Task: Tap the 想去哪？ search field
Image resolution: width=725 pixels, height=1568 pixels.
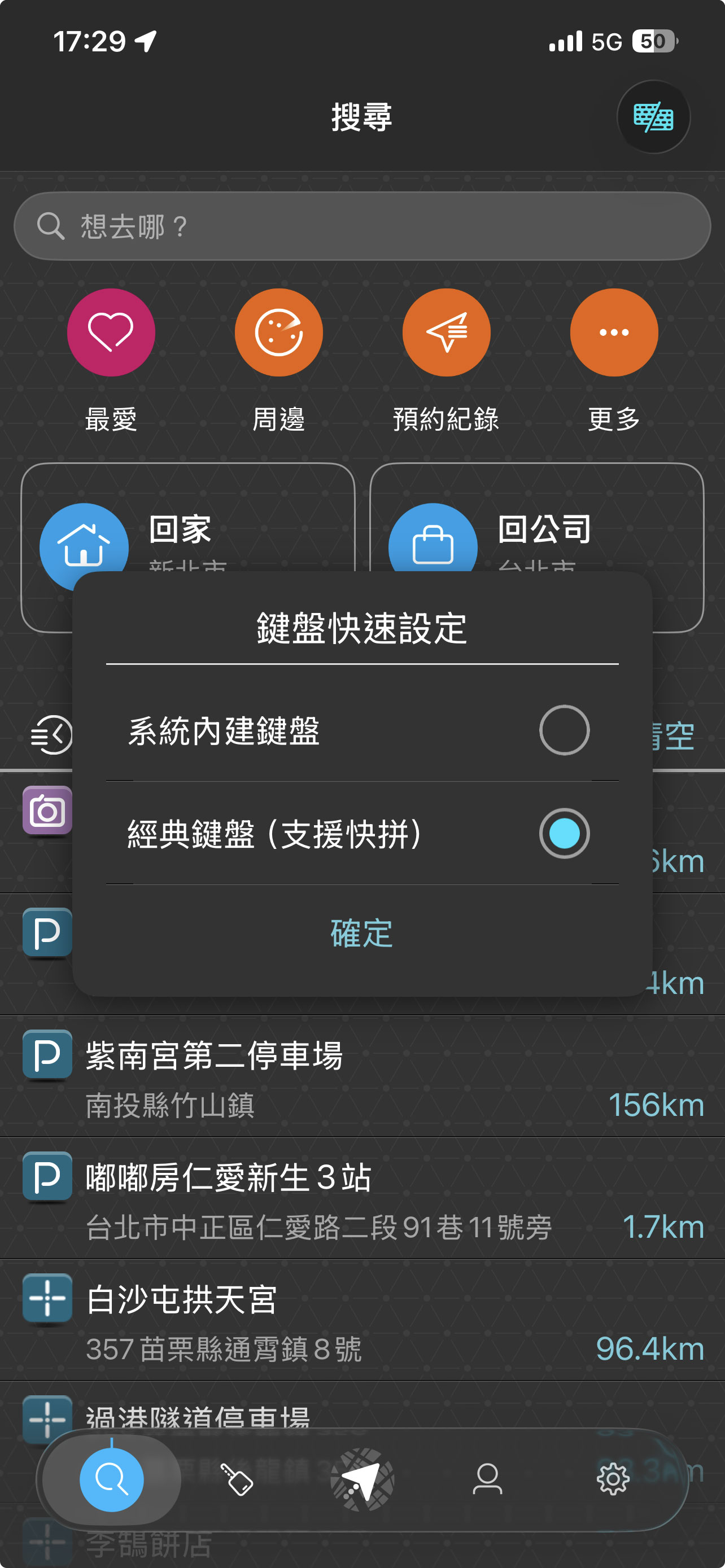Action: point(362,226)
